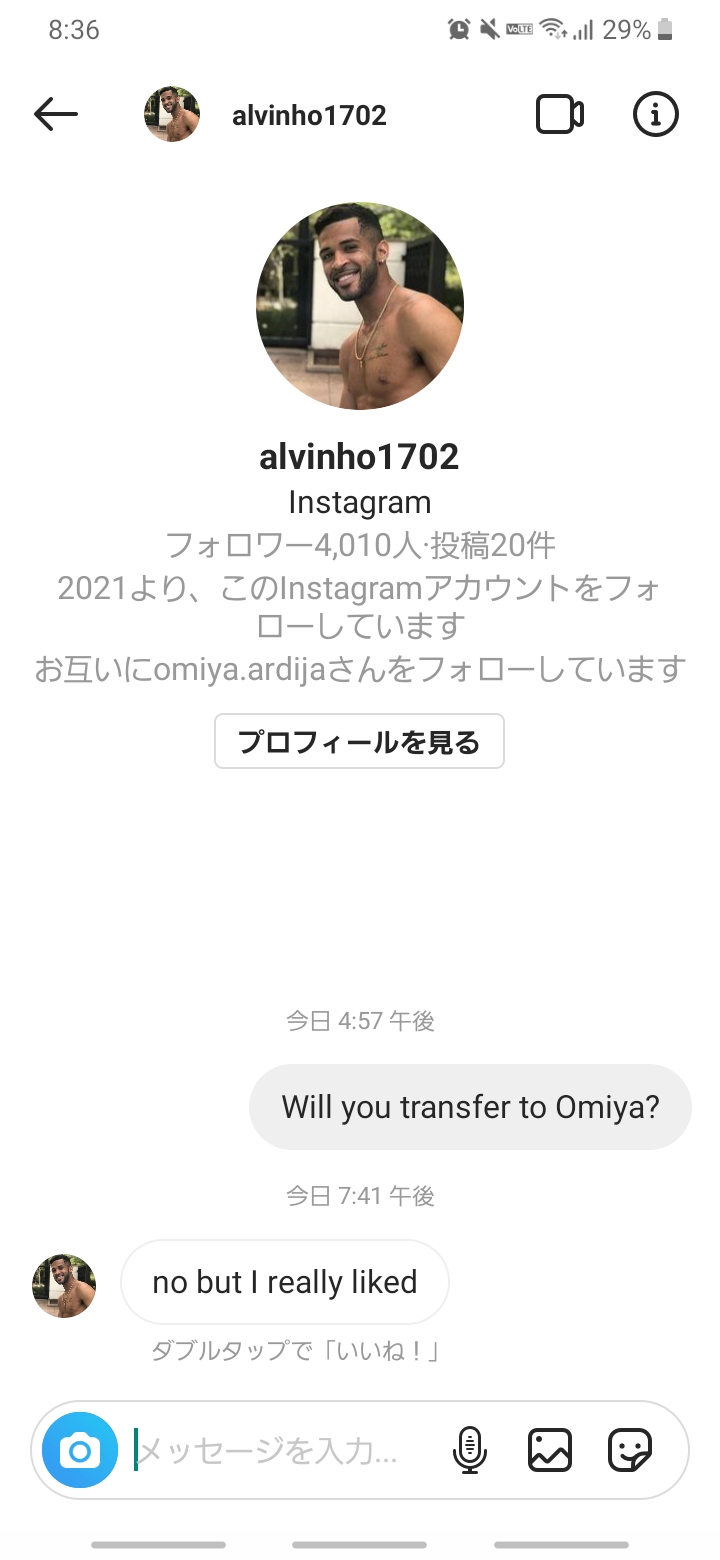The width and height of the screenshot is (720, 1560).
Task: Record a voice message with microphone
Action: pos(469,1450)
